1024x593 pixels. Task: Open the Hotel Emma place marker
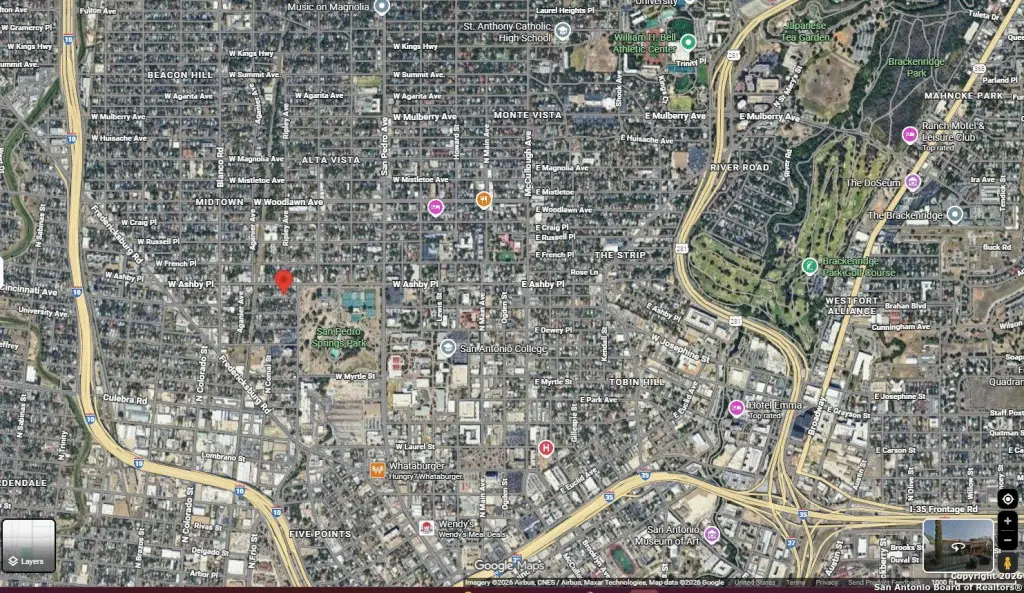click(737, 408)
